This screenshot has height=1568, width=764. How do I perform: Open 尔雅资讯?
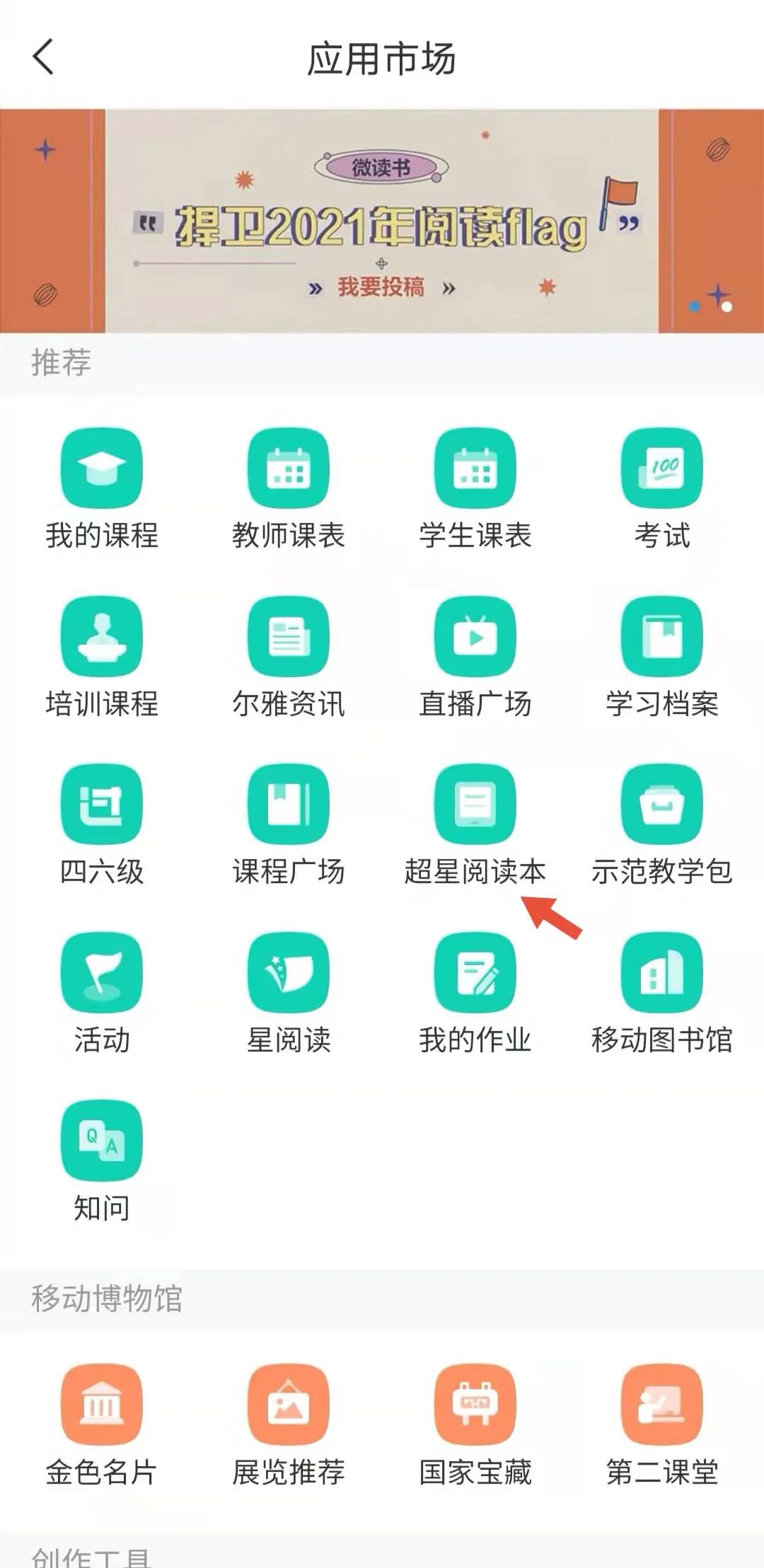pyautogui.click(x=289, y=637)
